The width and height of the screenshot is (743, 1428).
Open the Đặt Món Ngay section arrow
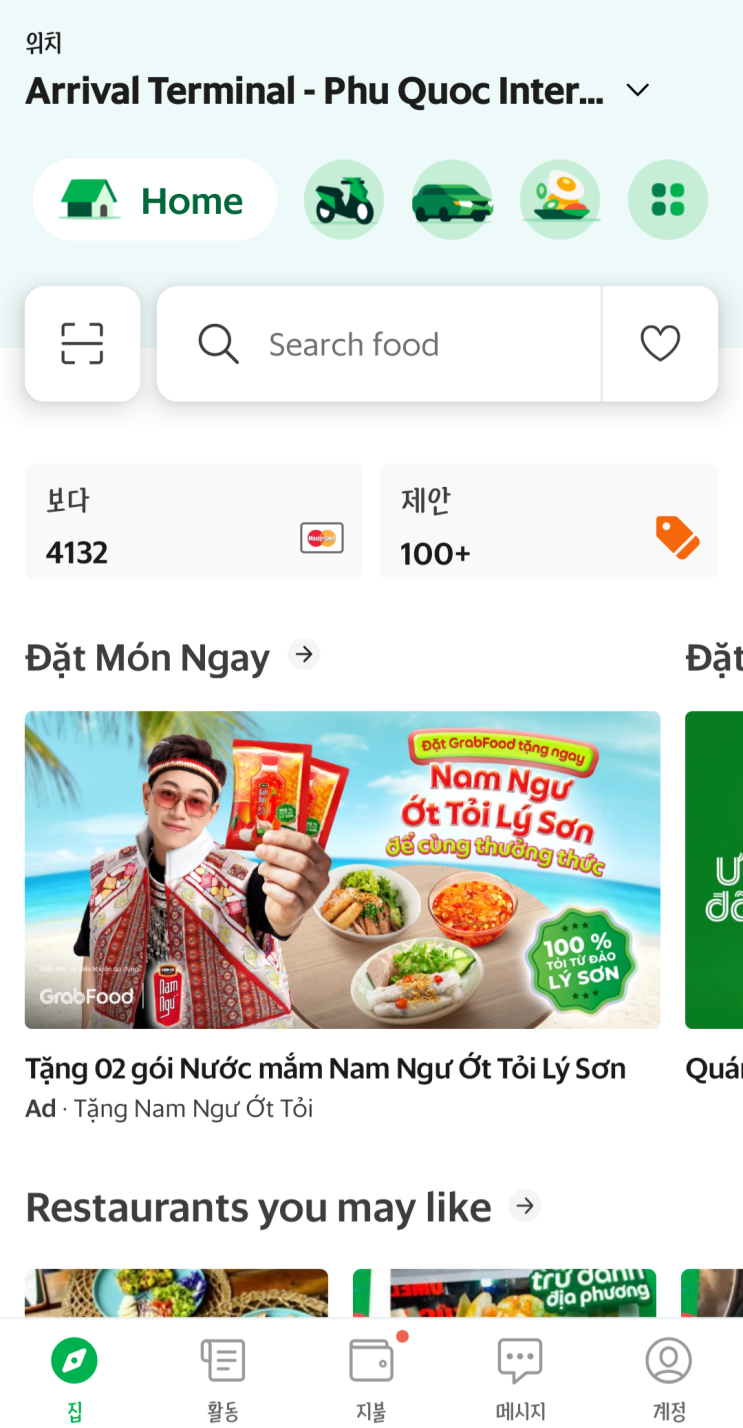click(x=304, y=655)
